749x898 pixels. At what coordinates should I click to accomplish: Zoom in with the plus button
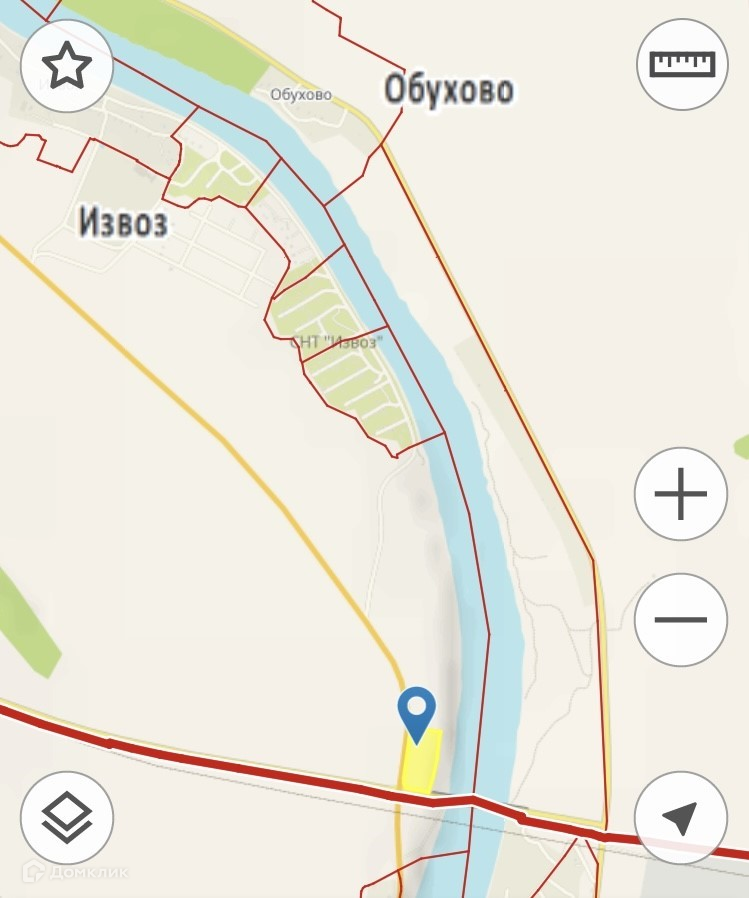(x=680, y=494)
